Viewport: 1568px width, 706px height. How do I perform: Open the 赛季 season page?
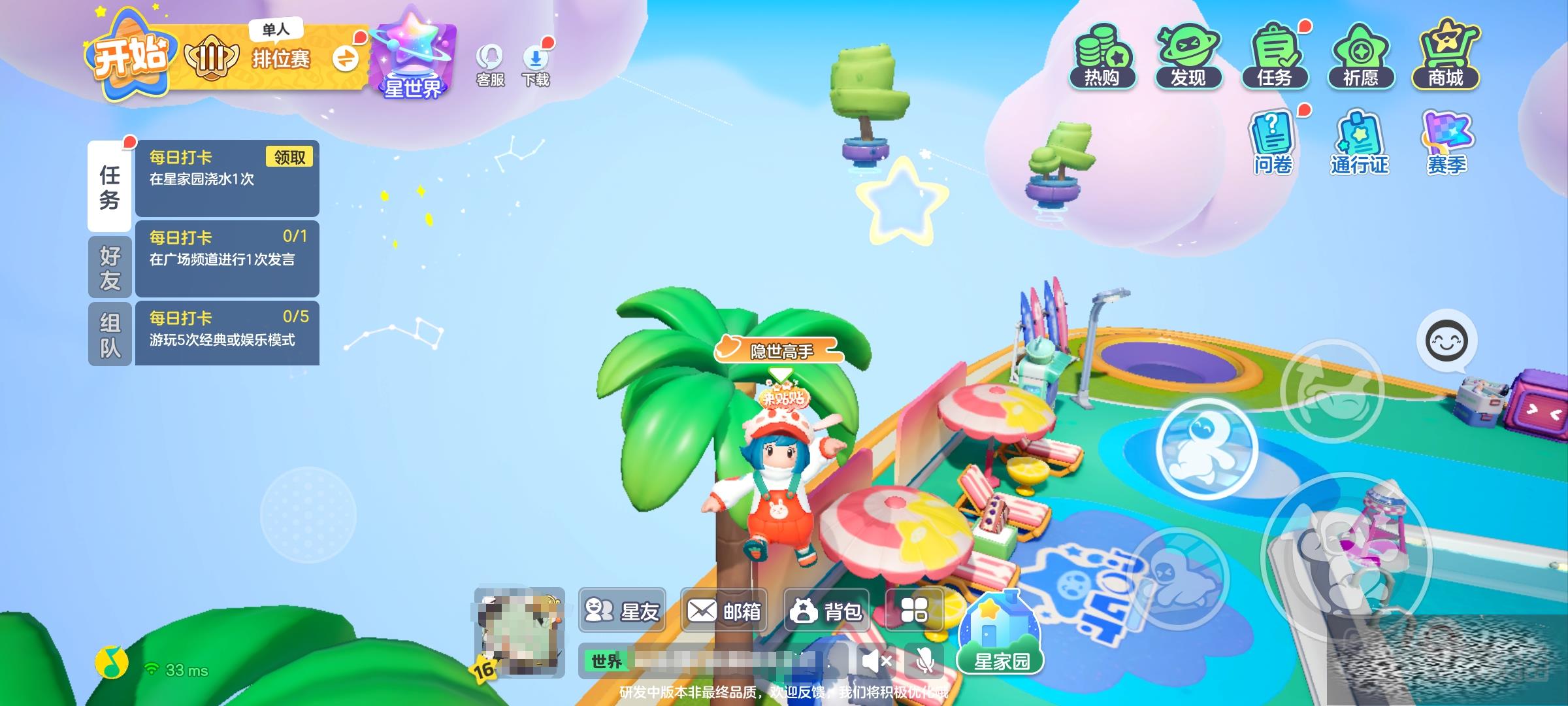[1446, 144]
